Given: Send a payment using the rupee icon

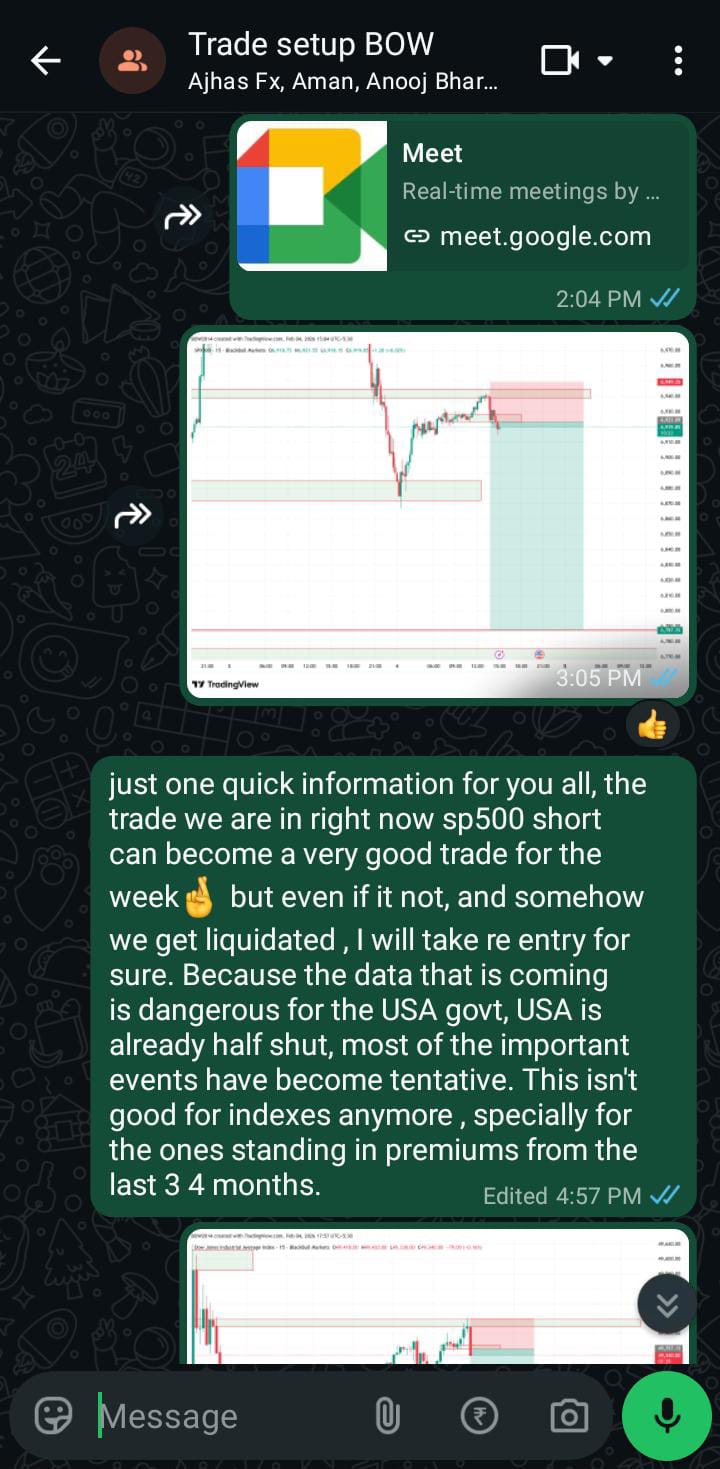Looking at the screenshot, I should (x=479, y=1415).
